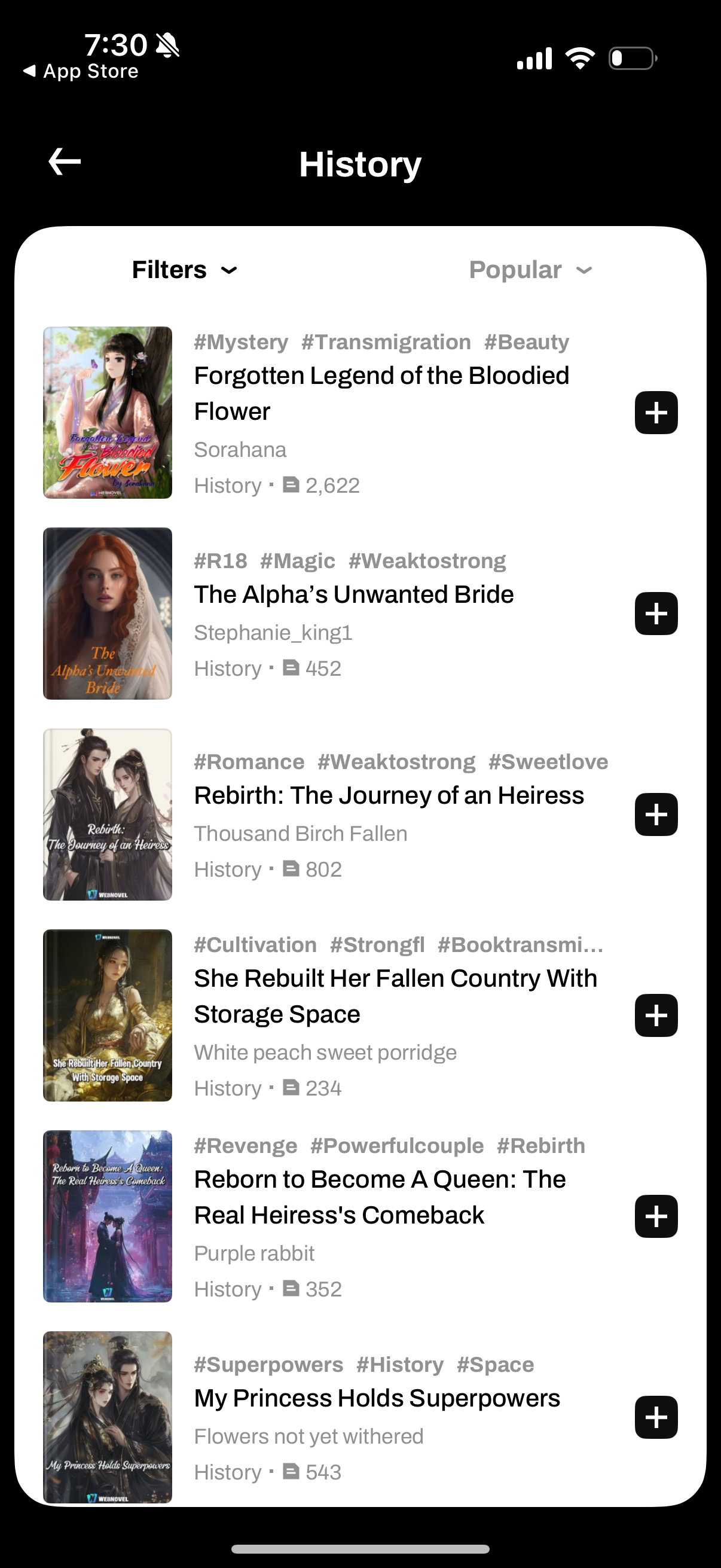The width and height of the screenshot is (721, 1568).
Task: Add The Alpha's Unwanted Bride to library
Action: 656,614
